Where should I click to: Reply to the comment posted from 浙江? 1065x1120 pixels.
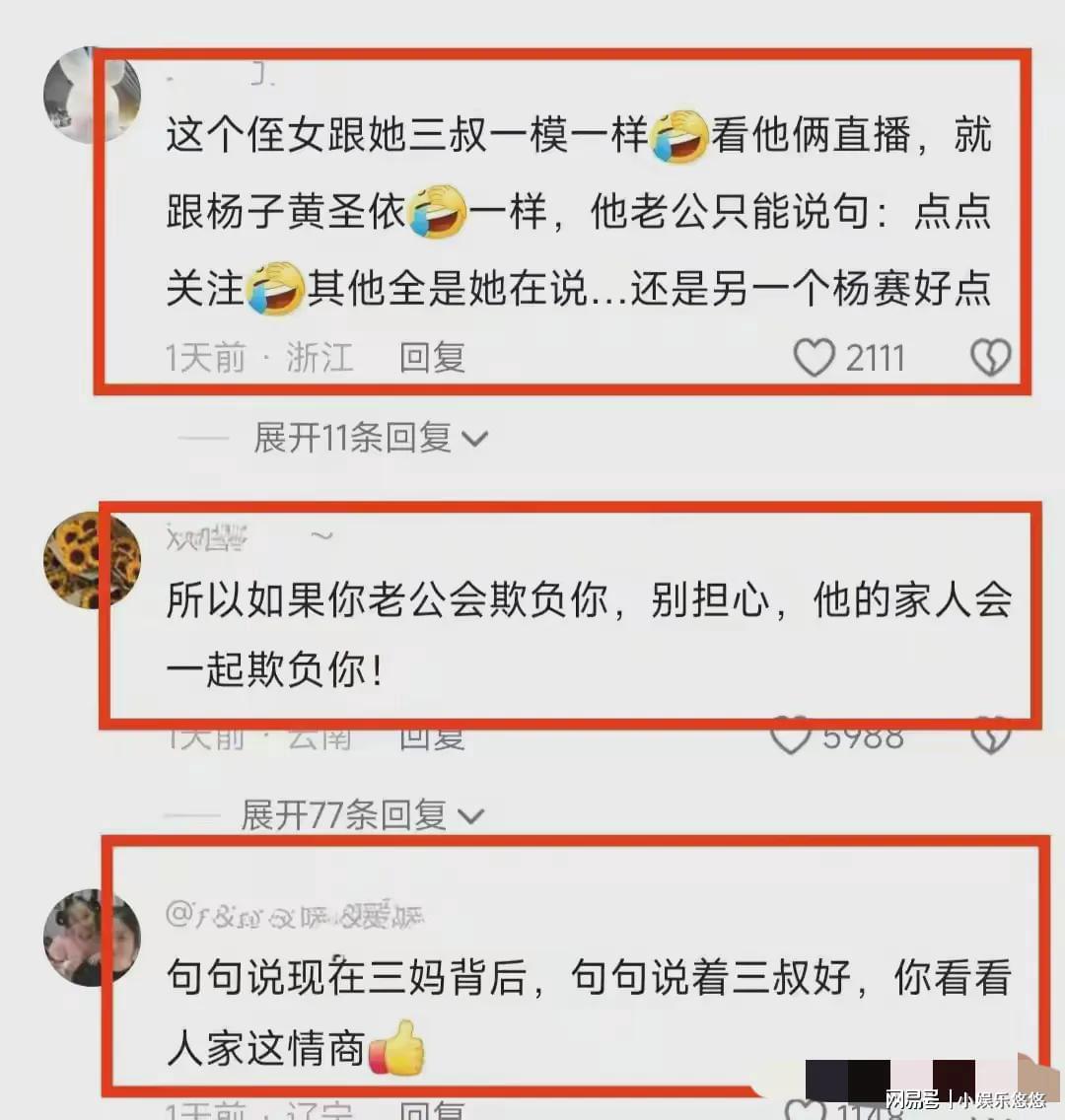(x=432, y=357)
